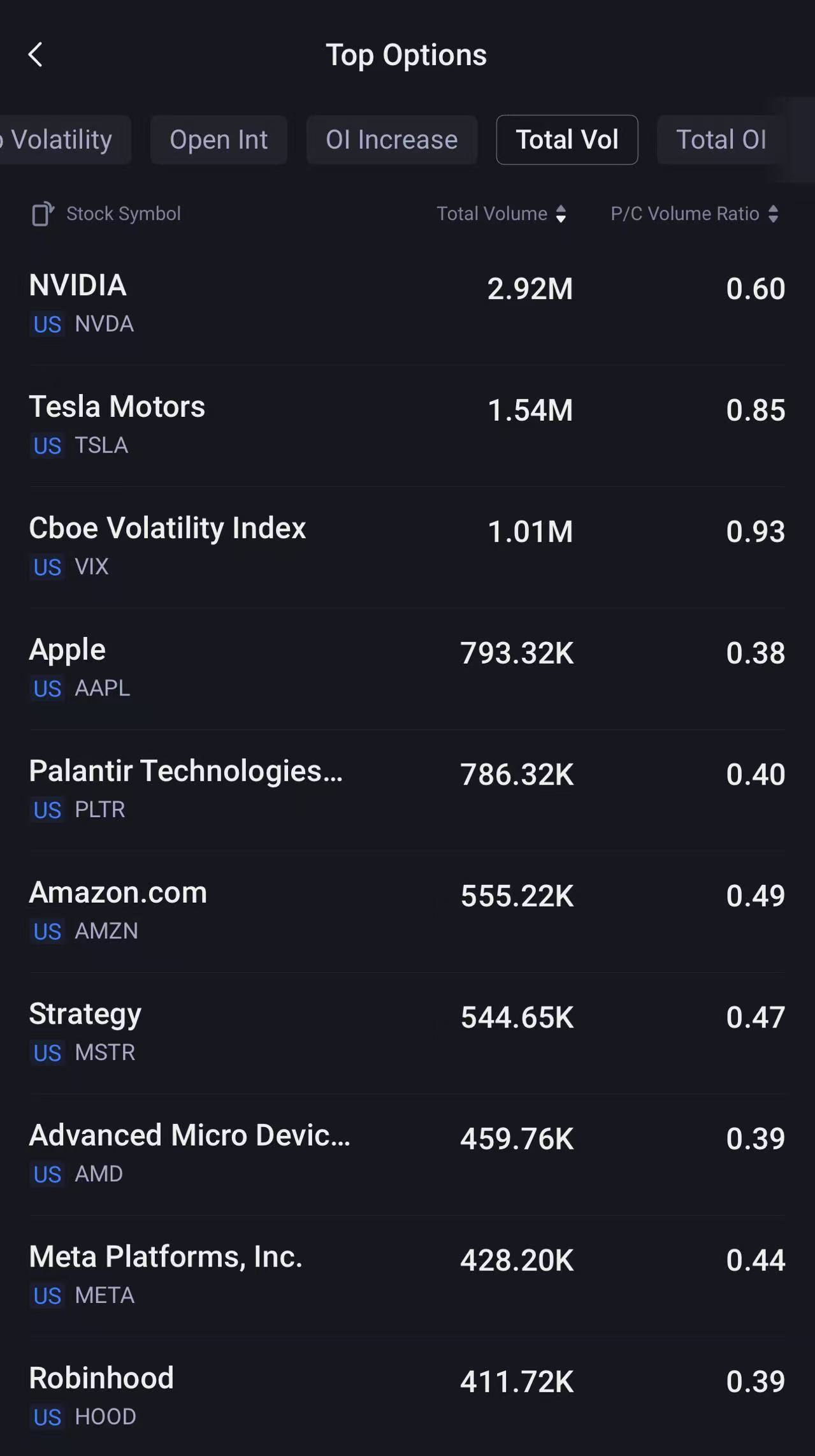Open Meta Platforms, Inc. details
The height and width of the screenshot is (1456, 815).
click(x=408, y=1272)
